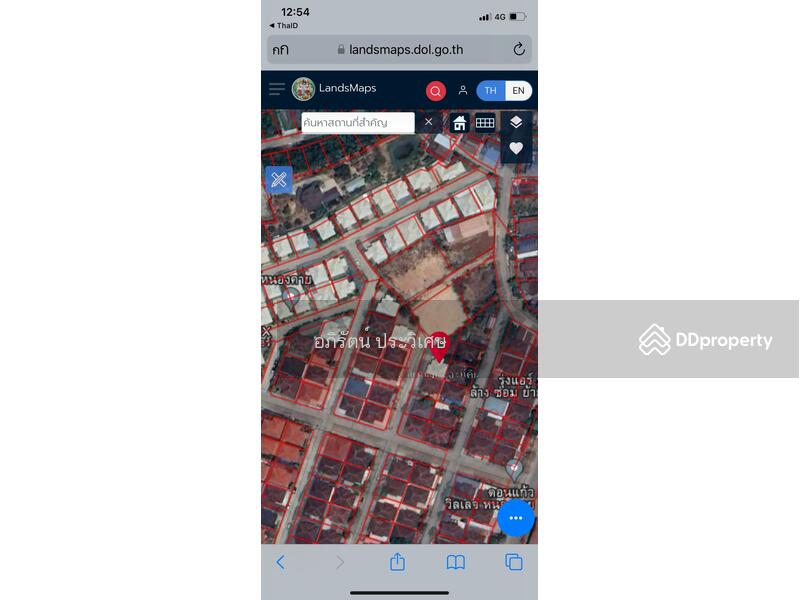Open the map layers selector

516,122
